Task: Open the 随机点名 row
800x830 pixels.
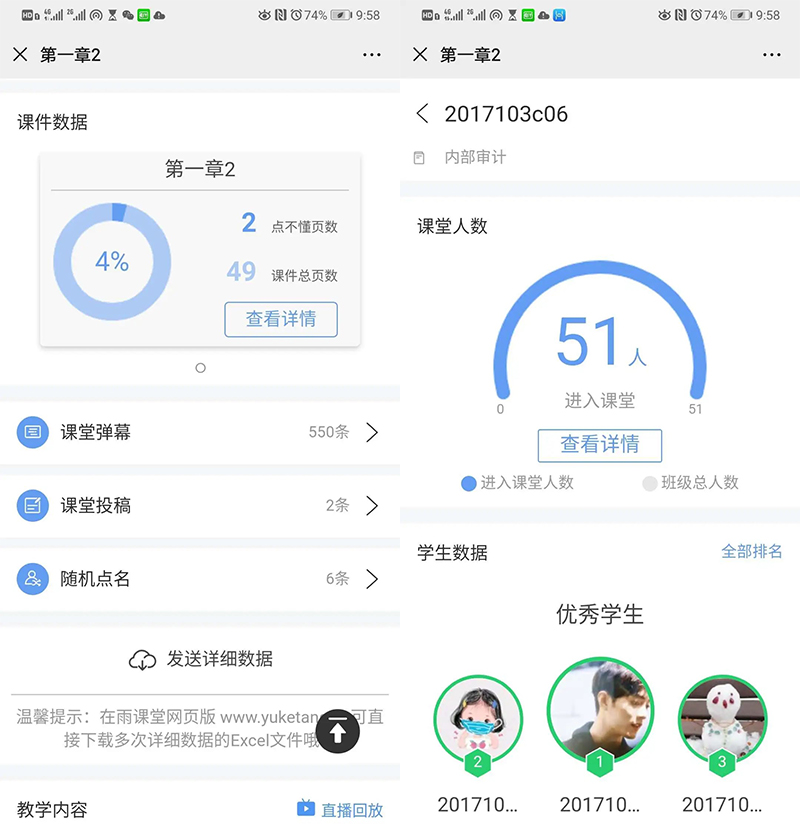Action: (200, 578)
